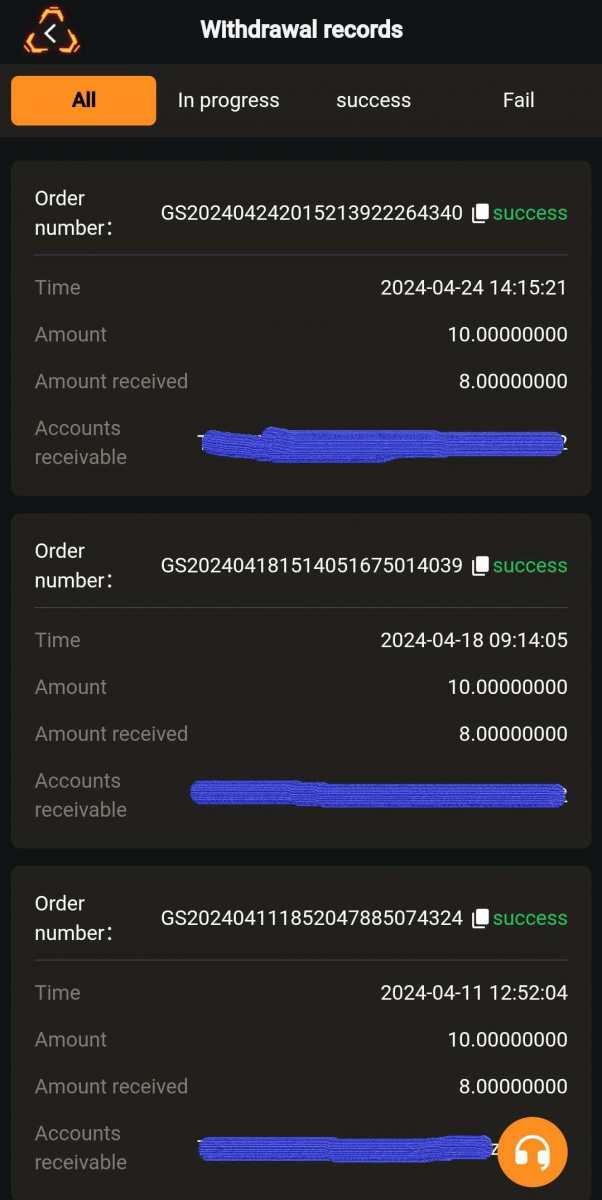Go back using the top-left arrow
This screenshot has width=602, height=1200.
pos(51,33)
